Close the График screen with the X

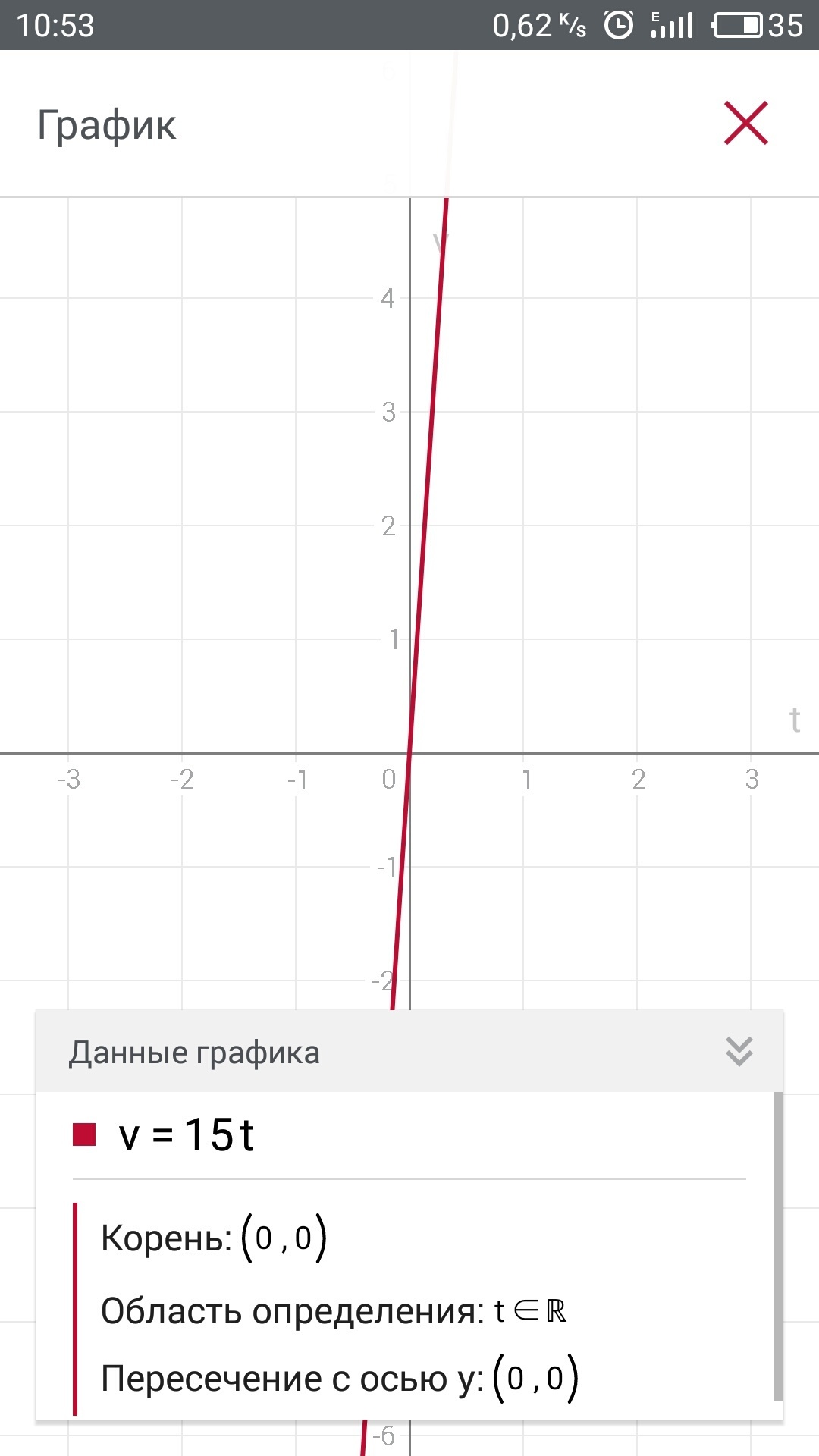tap(746, 123)
